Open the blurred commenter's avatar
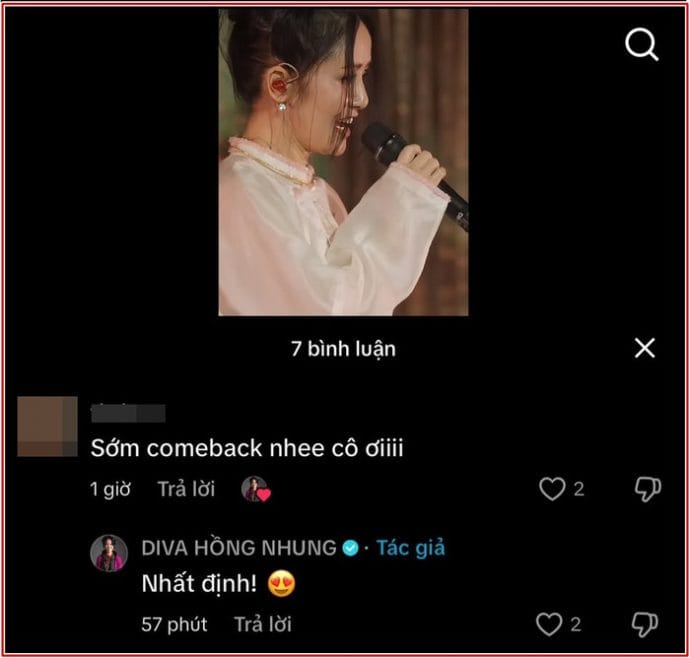690x658 pixels. [x=48, y=425]
